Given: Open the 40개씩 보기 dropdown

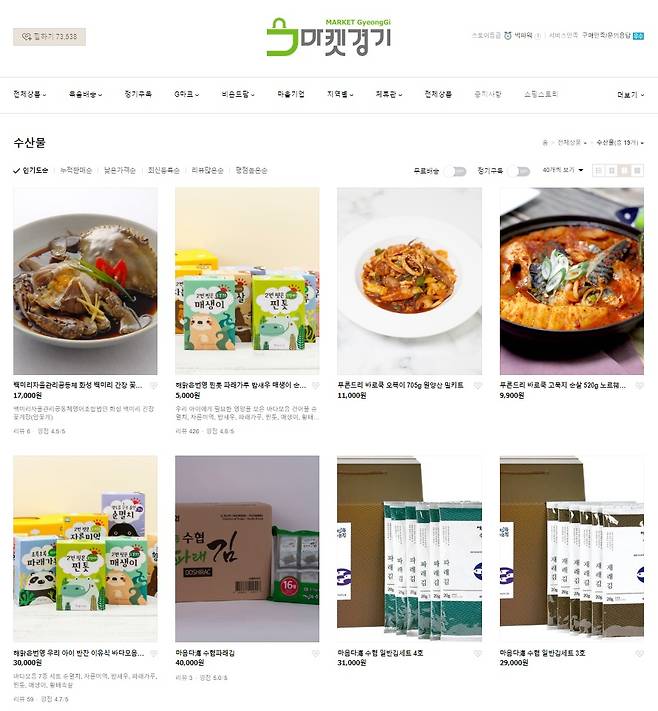Looking at the screenshot, I should coord(563,170).
